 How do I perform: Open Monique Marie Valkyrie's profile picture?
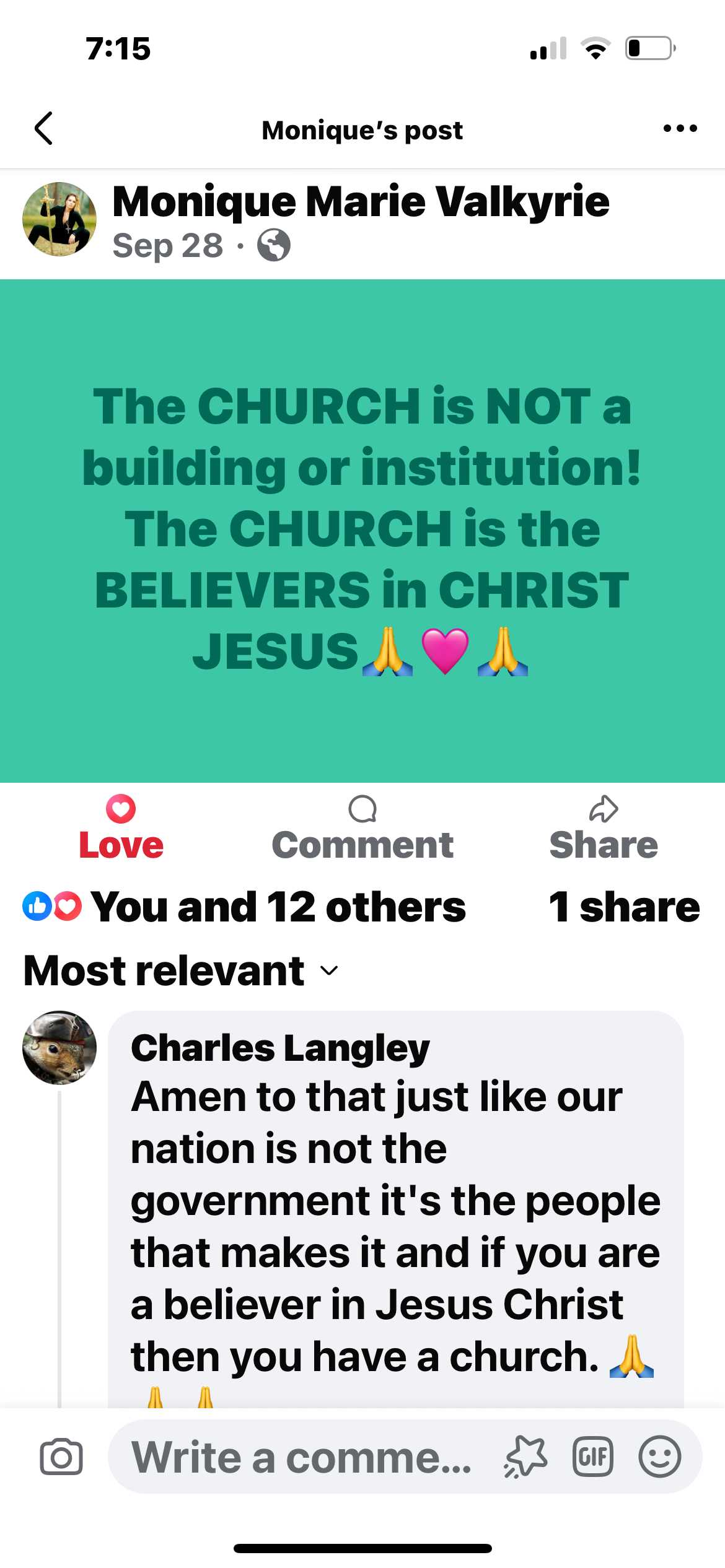coord(59,219)
